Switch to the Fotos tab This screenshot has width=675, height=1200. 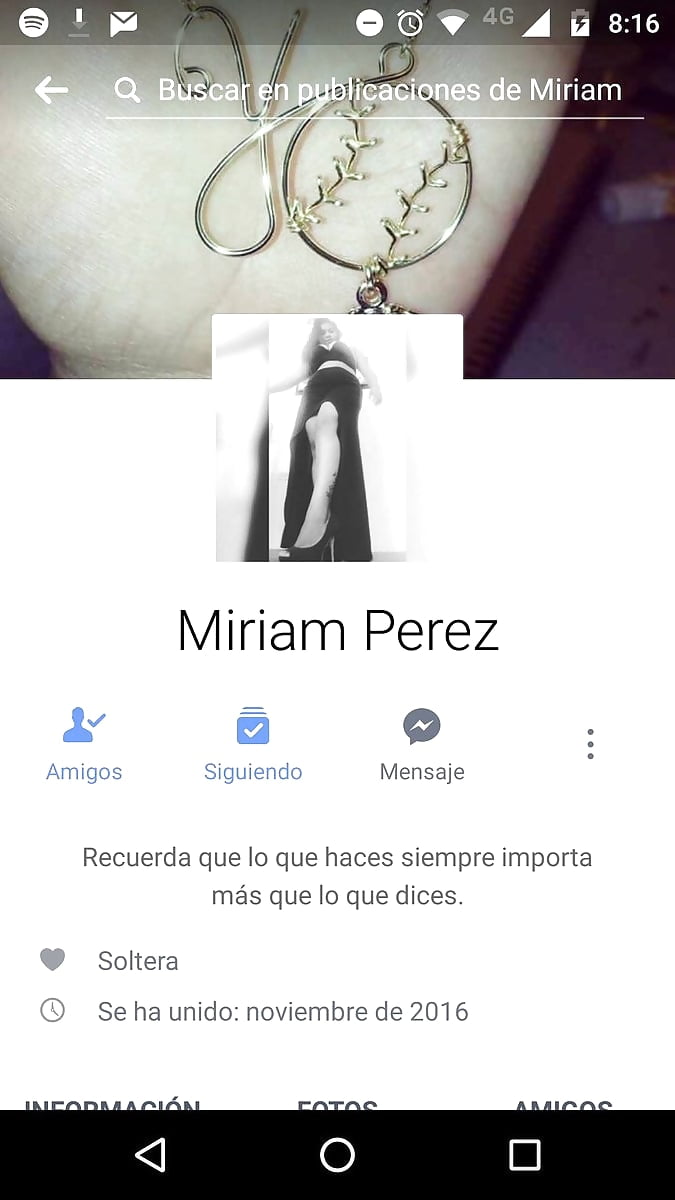(337, 1103)
